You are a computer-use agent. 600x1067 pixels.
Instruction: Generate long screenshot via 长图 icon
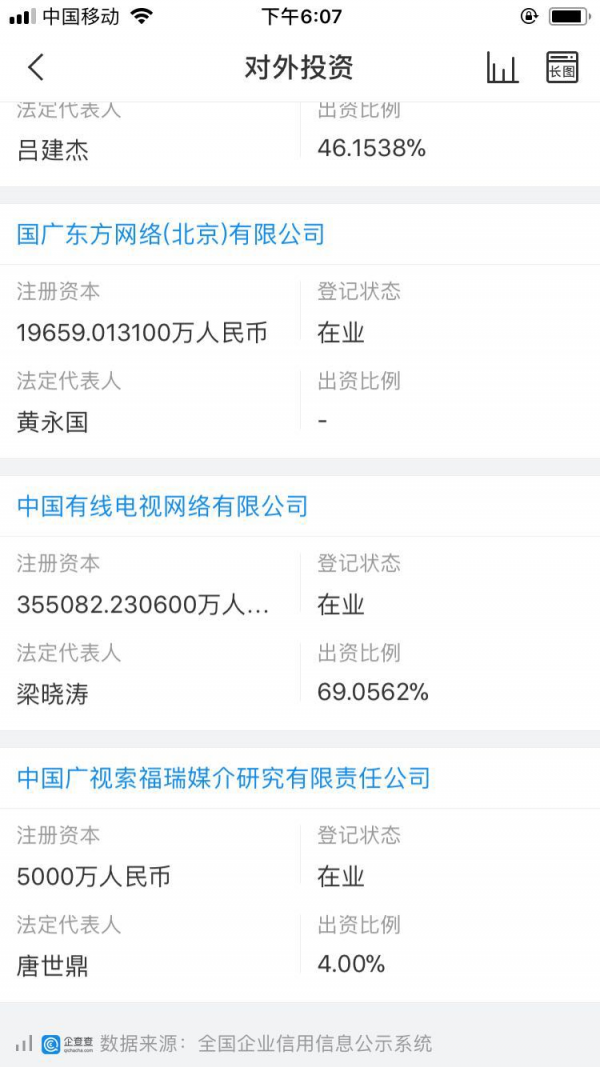(563, 67)
